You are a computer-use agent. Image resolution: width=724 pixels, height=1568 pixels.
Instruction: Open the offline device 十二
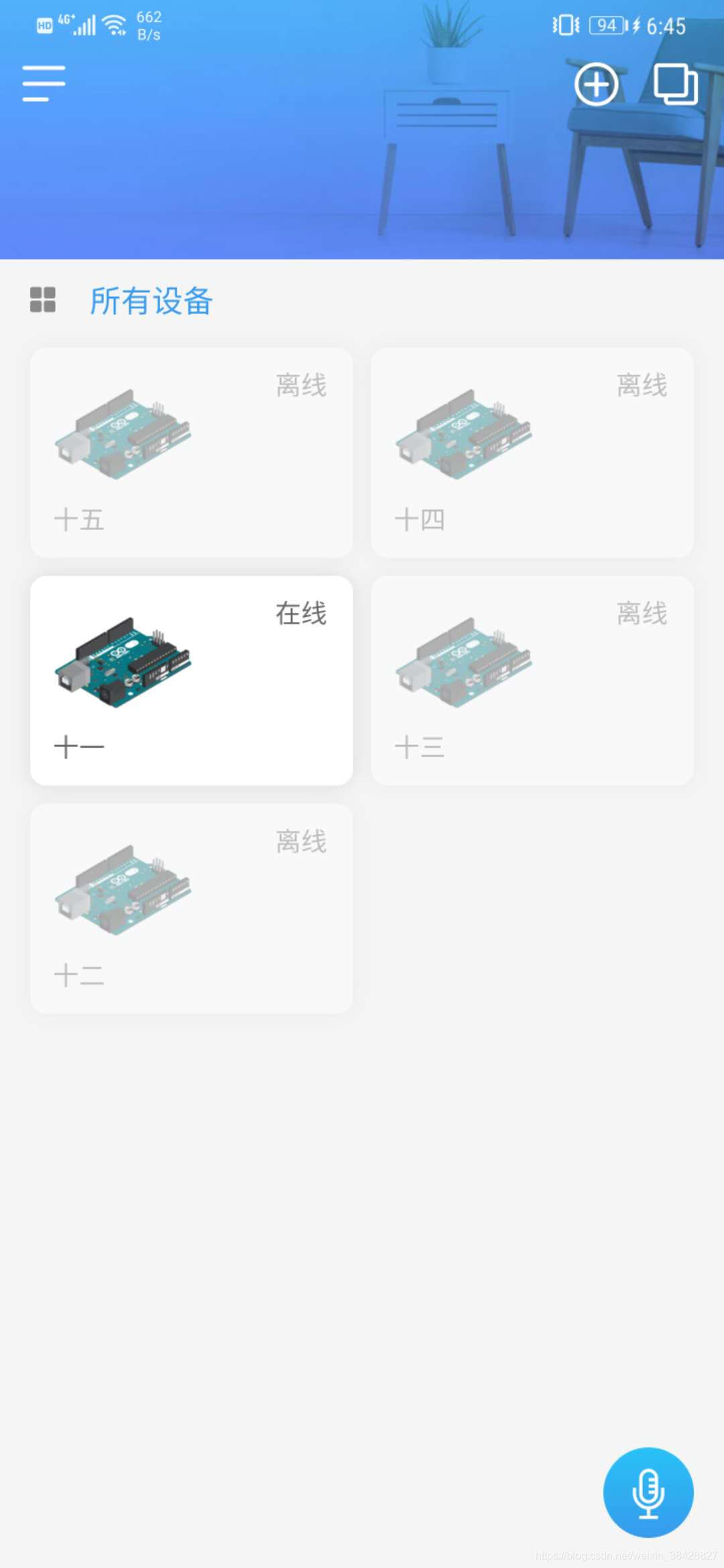pyautogui.click(x=191, y=908)
